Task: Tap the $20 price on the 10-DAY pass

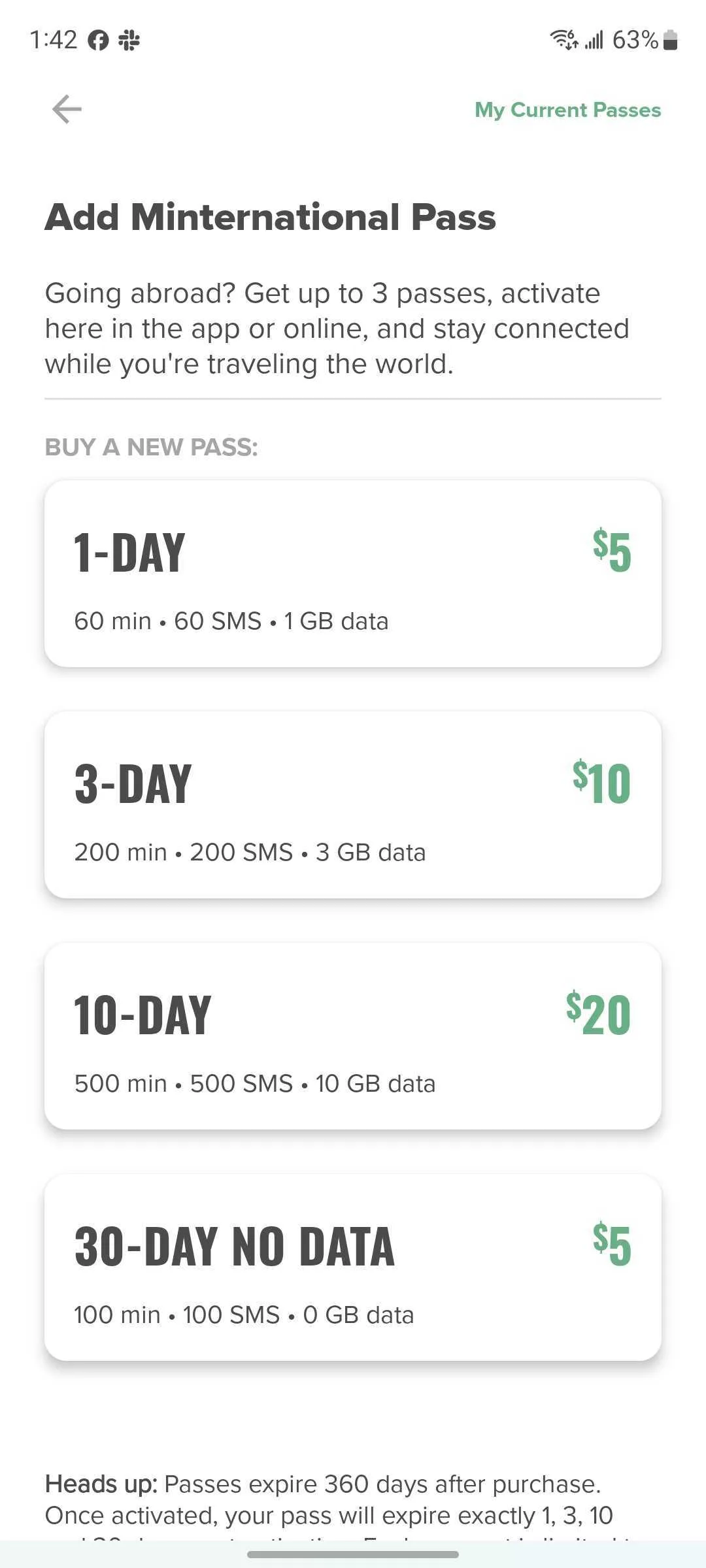Action: [x=599, y=1014]
